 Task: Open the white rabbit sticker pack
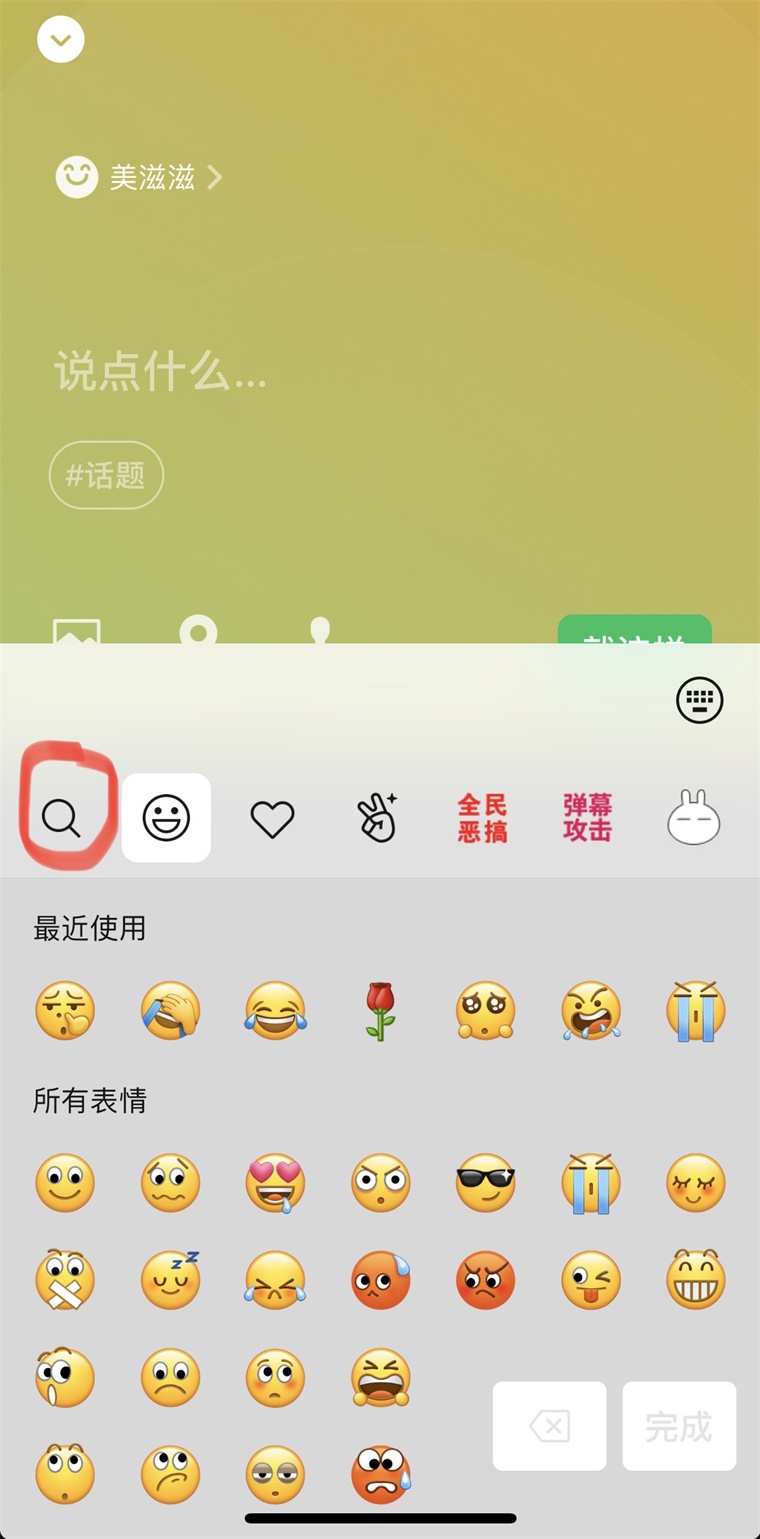point(694,818)
